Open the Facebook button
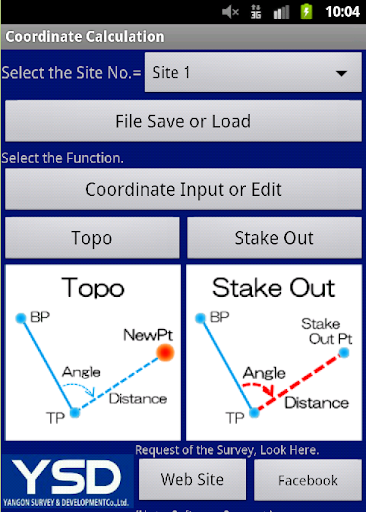The image size is (366, 512). tap(308, 480)
